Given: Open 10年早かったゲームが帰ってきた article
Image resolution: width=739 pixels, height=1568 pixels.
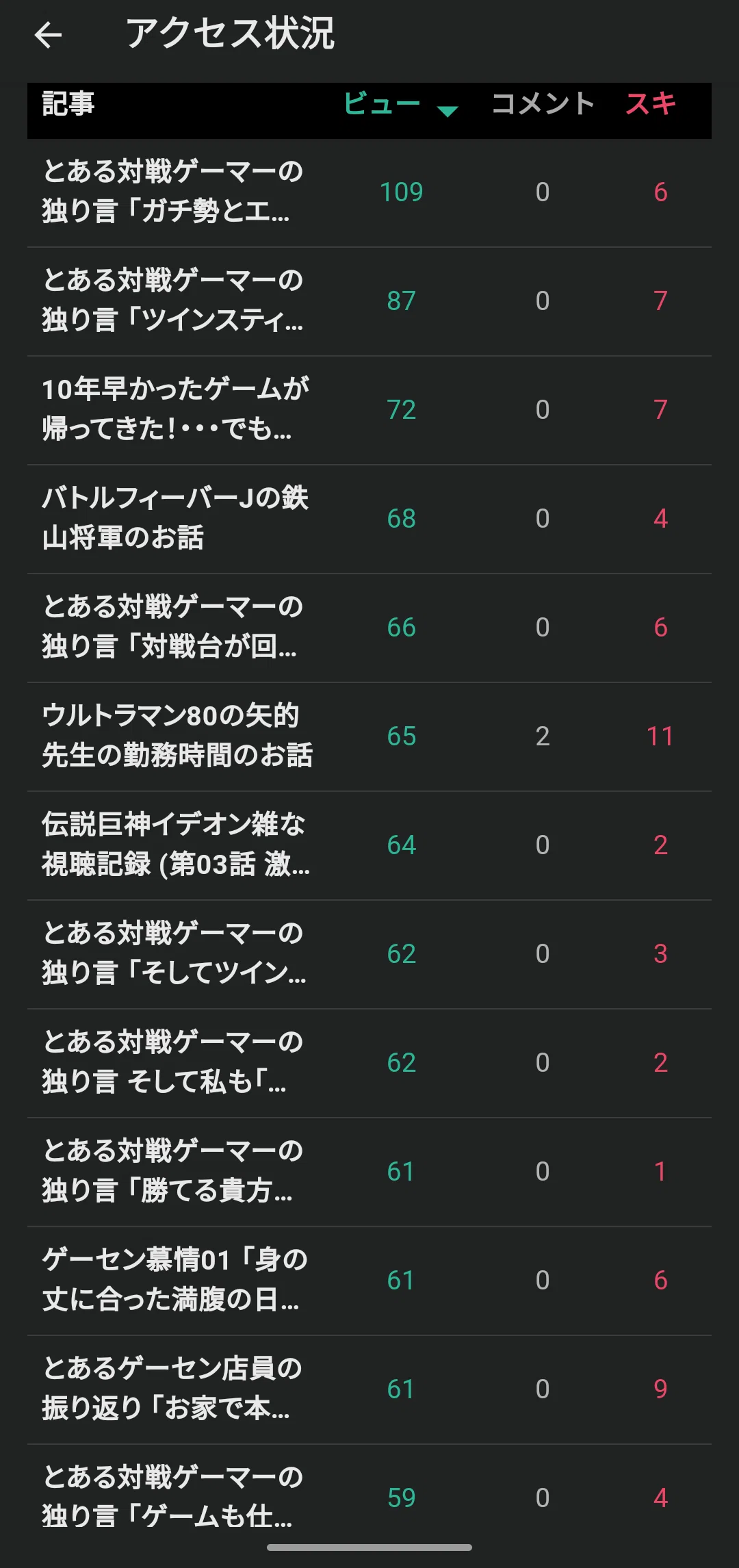Looking at the screenshot, I should point(369,410).
